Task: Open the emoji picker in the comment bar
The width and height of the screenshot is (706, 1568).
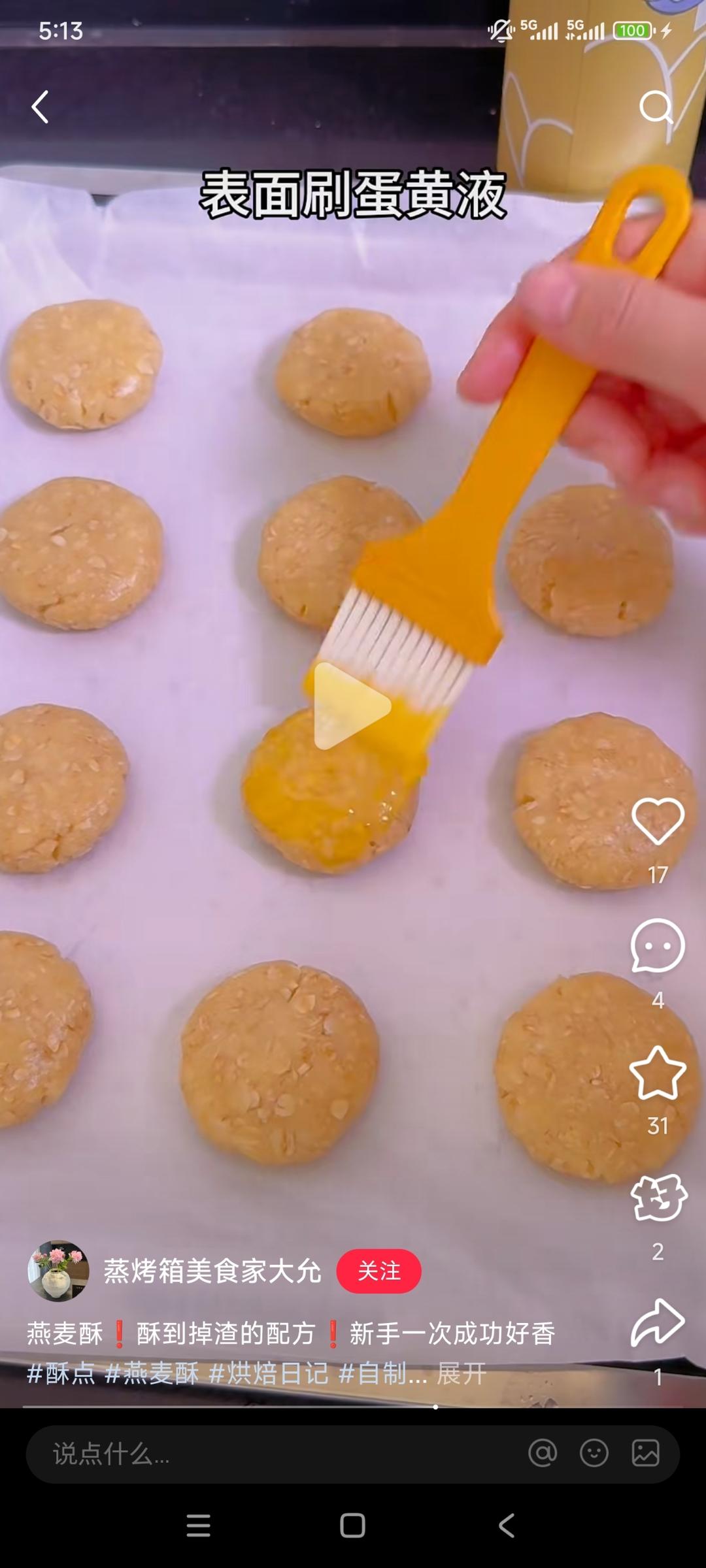Action: pyautogui.click(x=594, y=1453)
